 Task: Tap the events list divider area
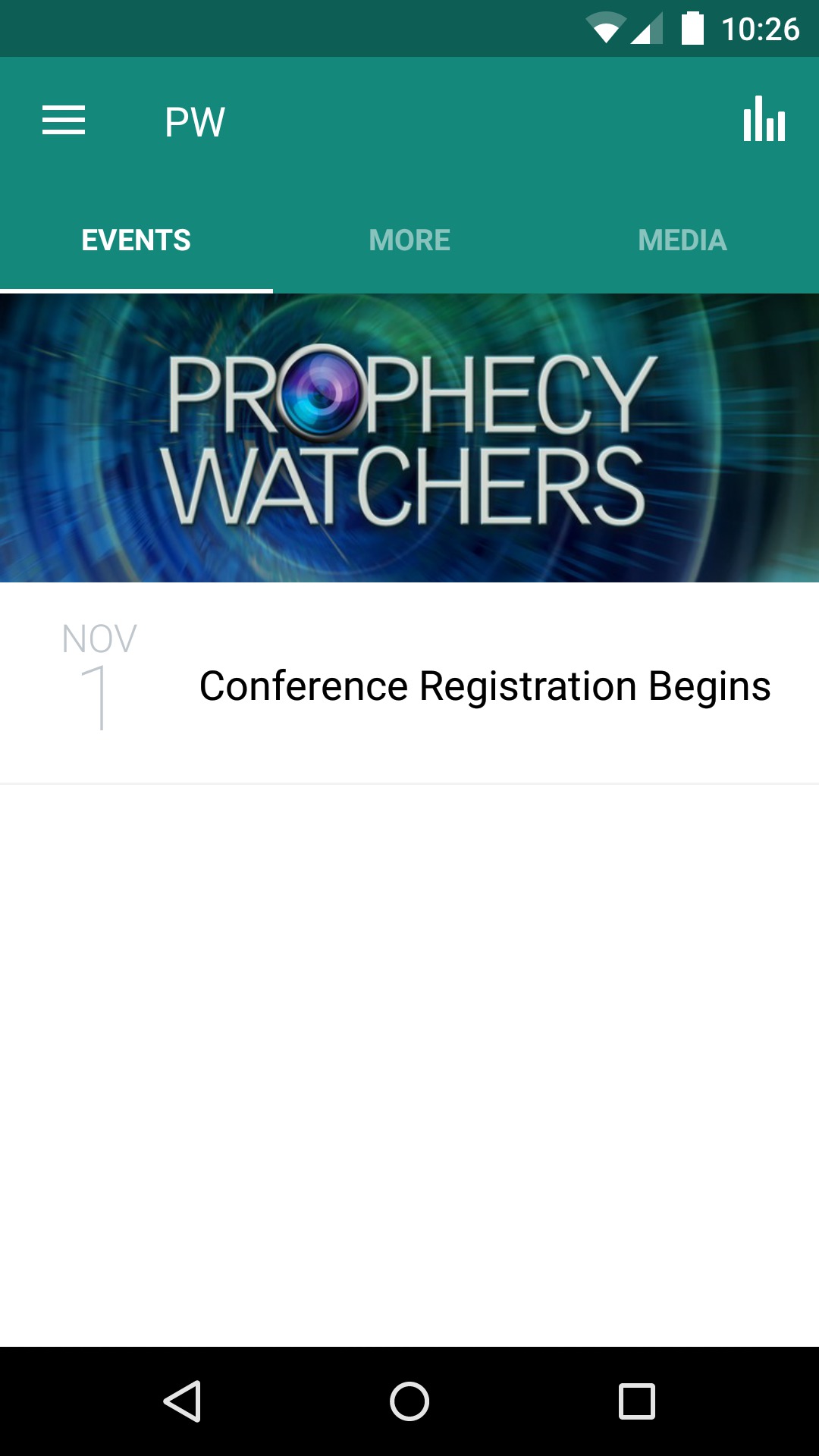409,781
